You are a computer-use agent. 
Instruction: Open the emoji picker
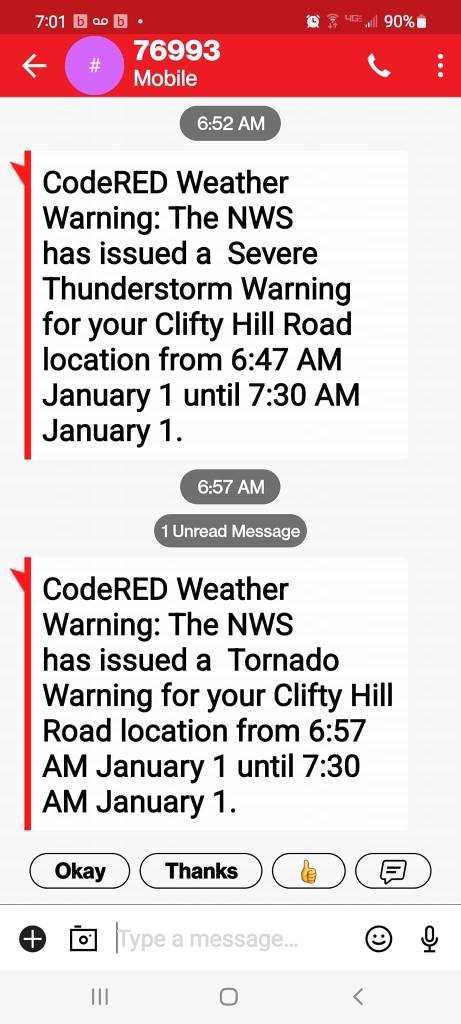tap(379, 939)
